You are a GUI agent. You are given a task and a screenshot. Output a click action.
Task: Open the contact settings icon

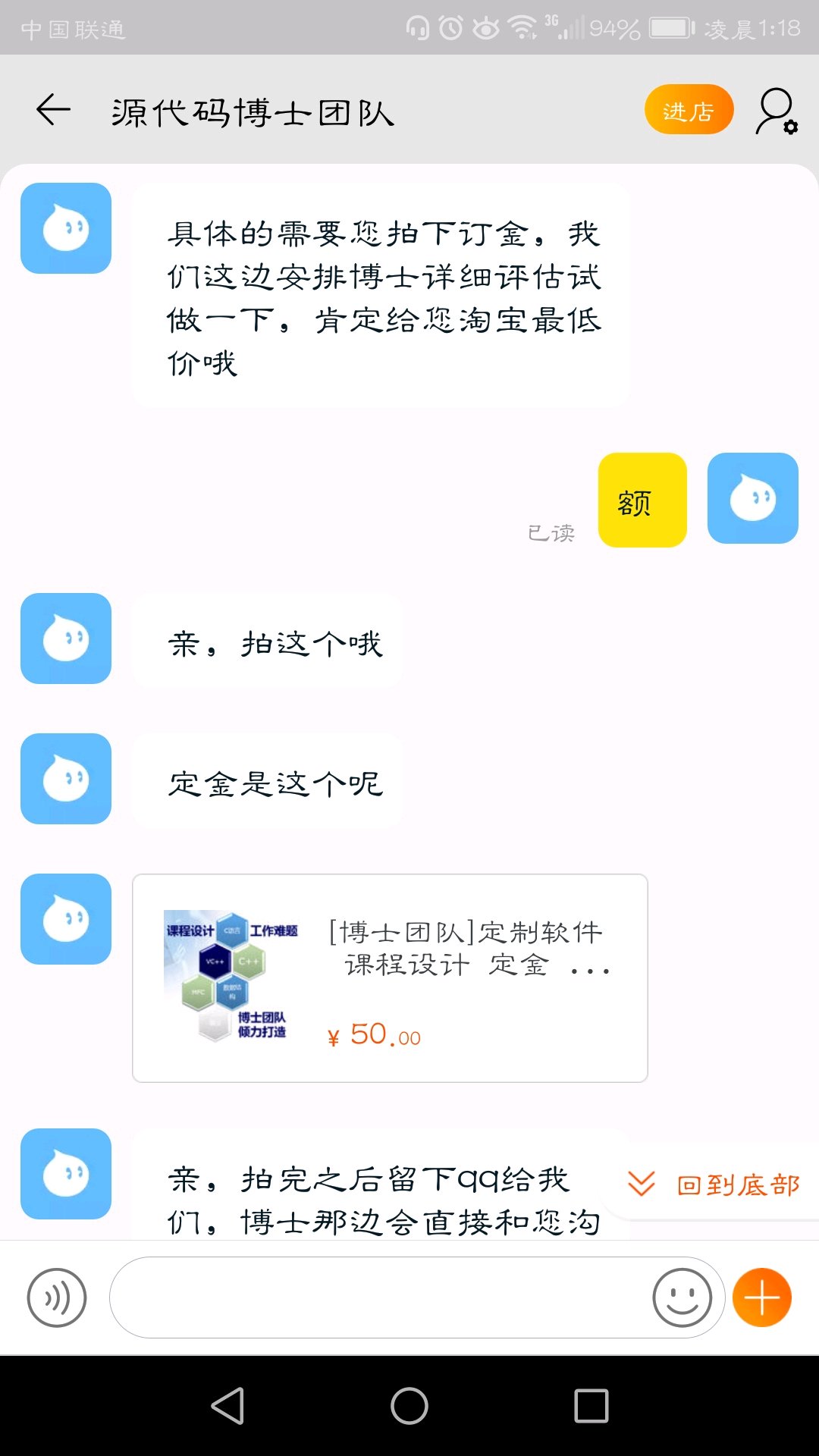click(777, 112)
